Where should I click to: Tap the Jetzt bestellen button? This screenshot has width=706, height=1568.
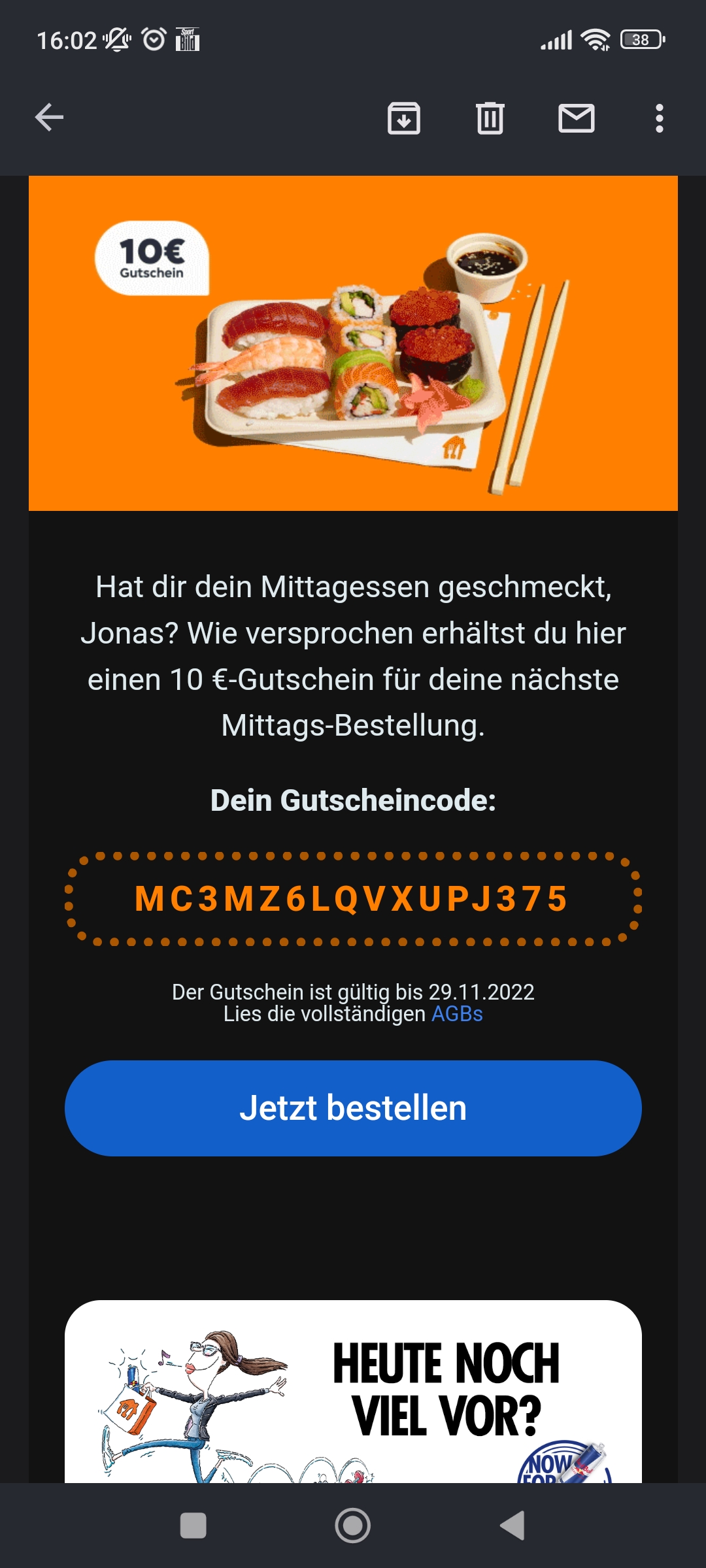[353, 1108]
